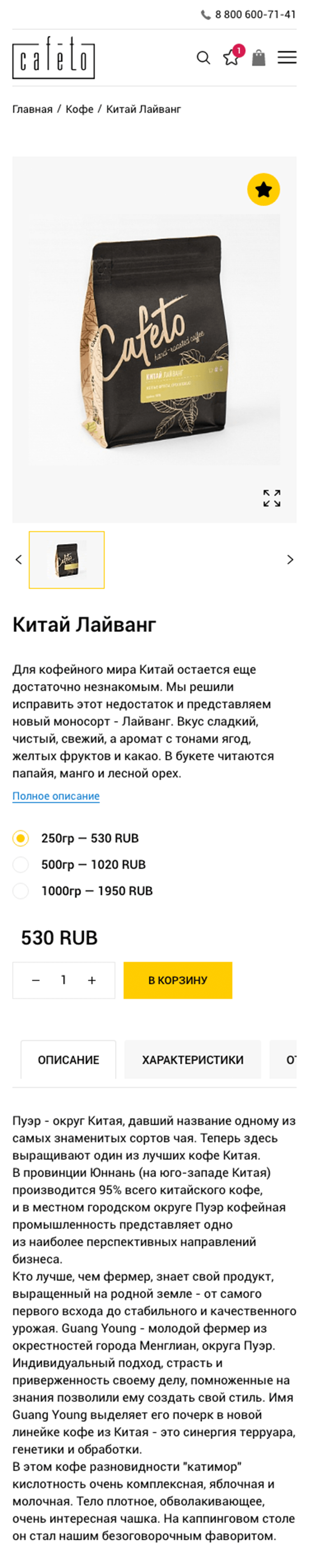Switch to the ХАРАКТЕРИСТИКИ tab
309x1568 pixels.
point(192,1060)
